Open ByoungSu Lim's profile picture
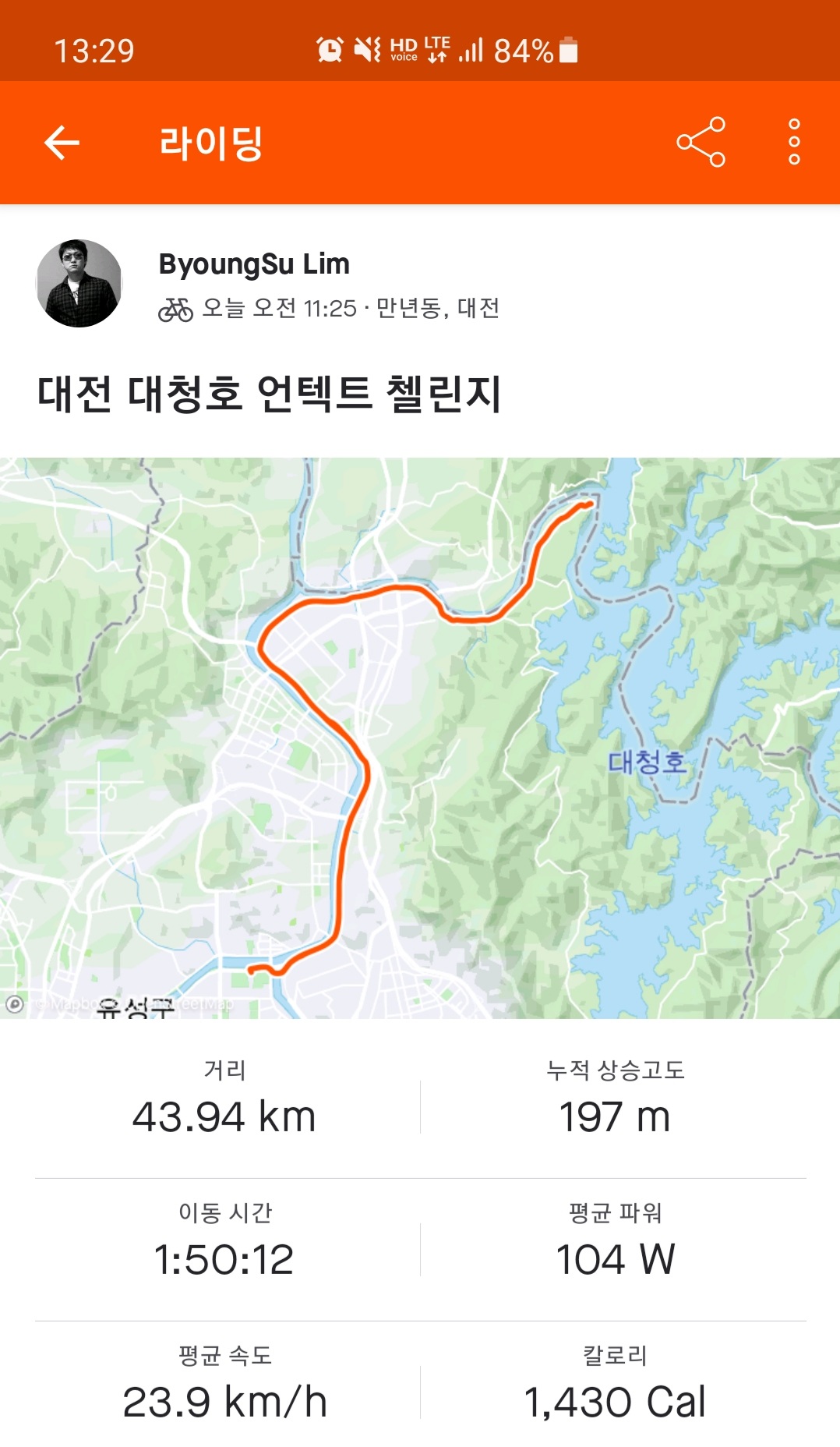This screenshot has width=840, height=1447. tap(79, 283)
